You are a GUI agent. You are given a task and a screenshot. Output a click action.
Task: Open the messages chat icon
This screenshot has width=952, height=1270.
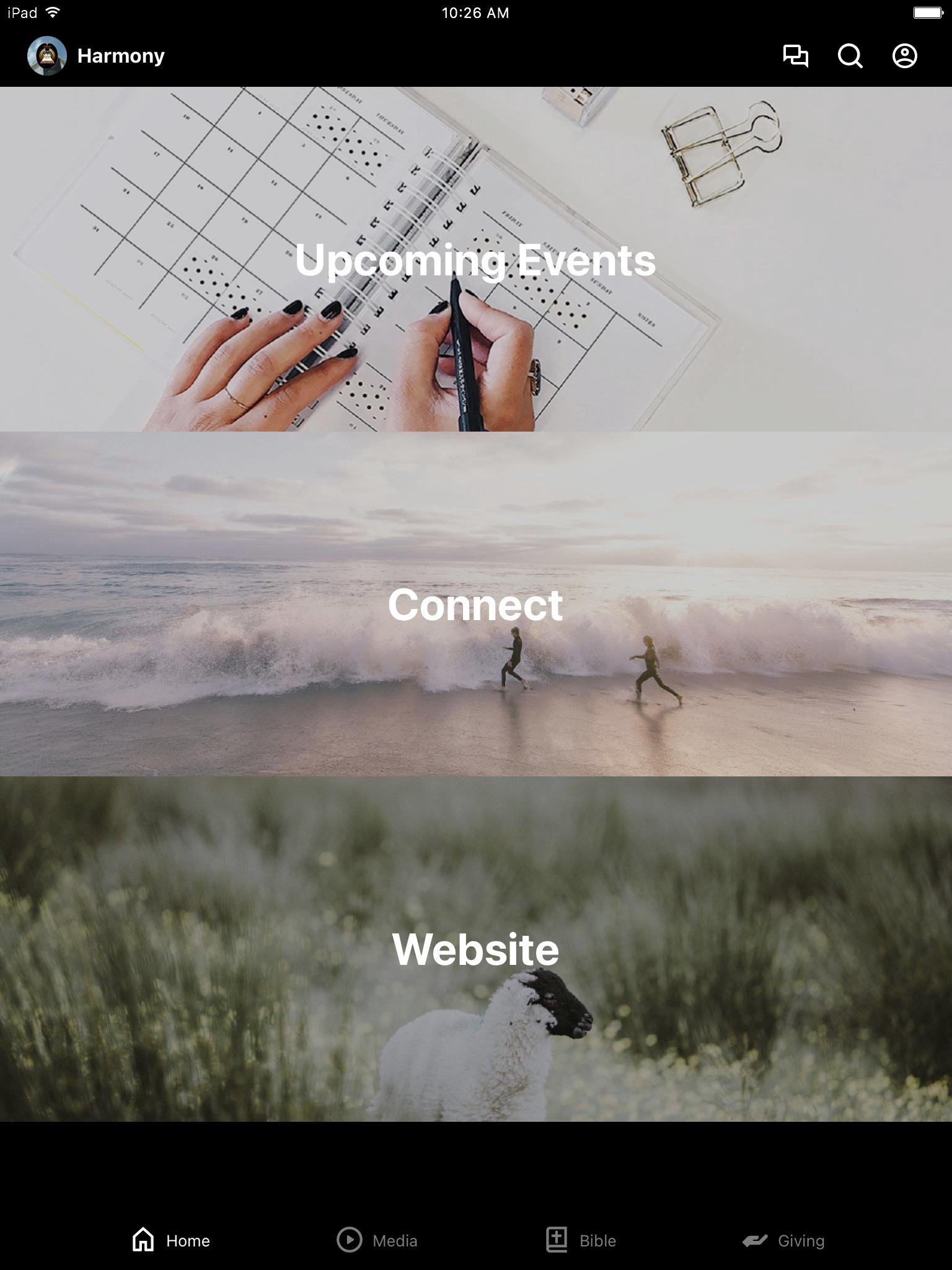[795, 56]
